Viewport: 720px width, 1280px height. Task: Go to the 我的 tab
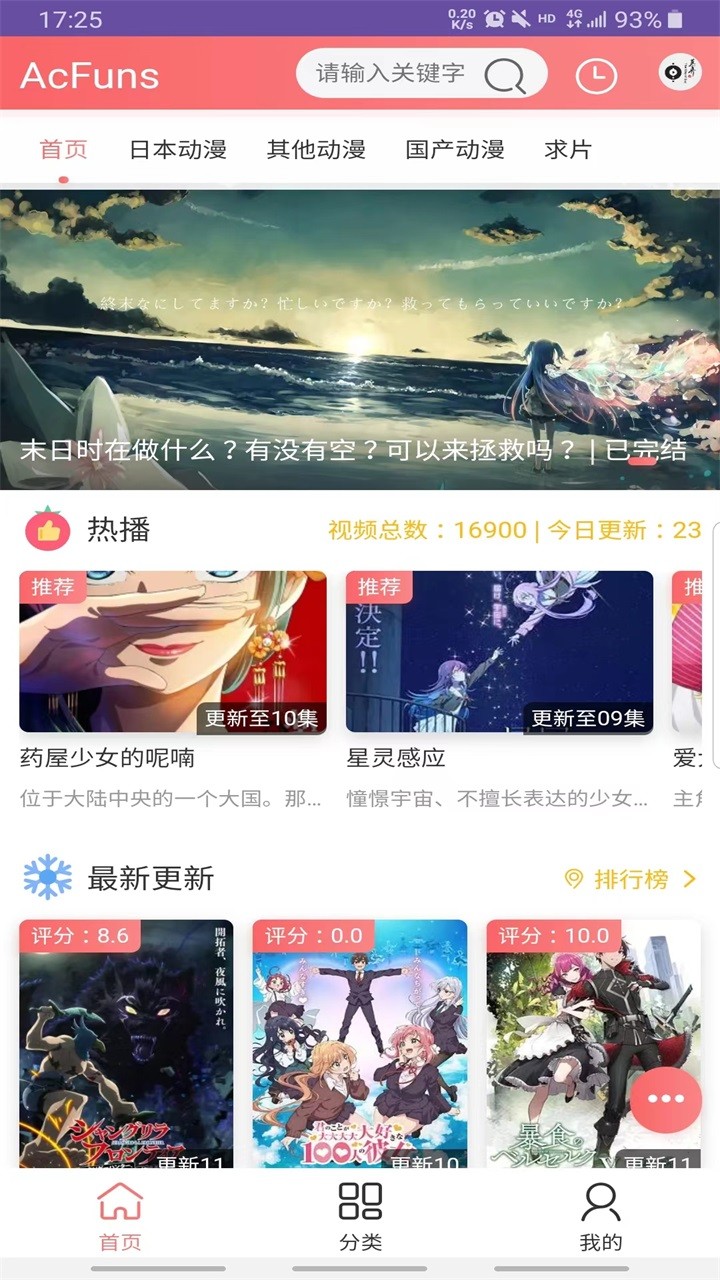[600, 1216]
